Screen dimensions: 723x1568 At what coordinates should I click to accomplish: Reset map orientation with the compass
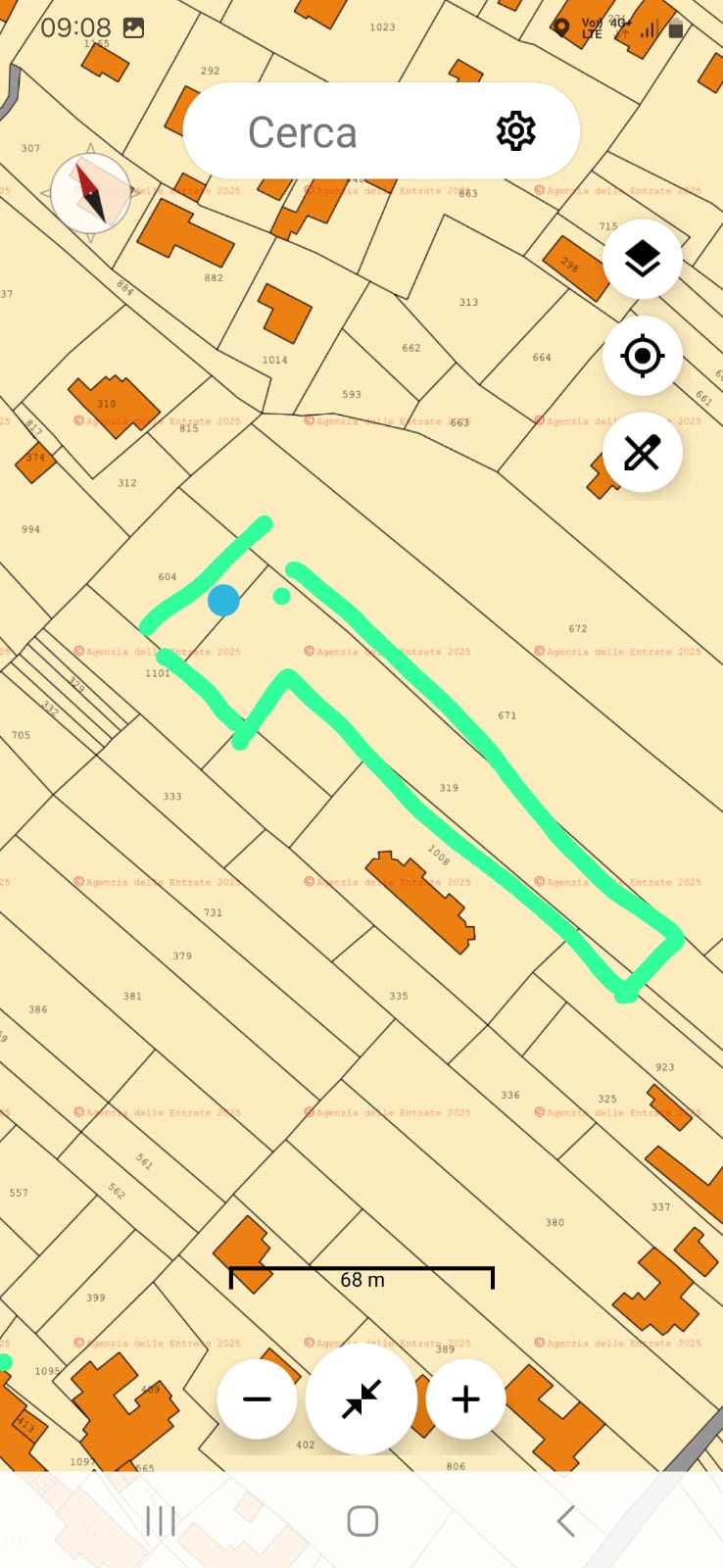pos(91,193)
